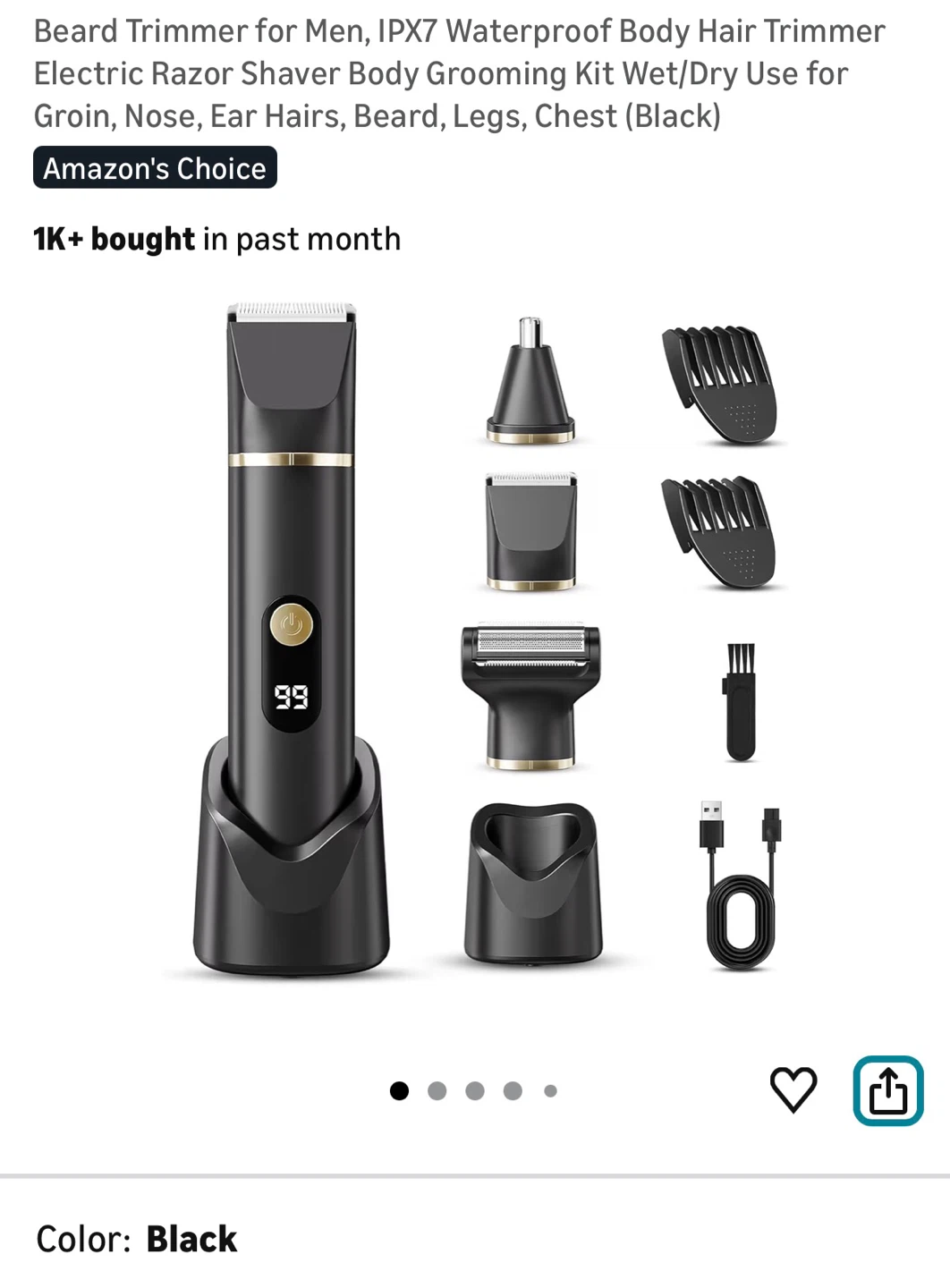This screenshot has width=950, height=1288.
Task: Share this beard trimmer product
Action: coord(887,1090)
